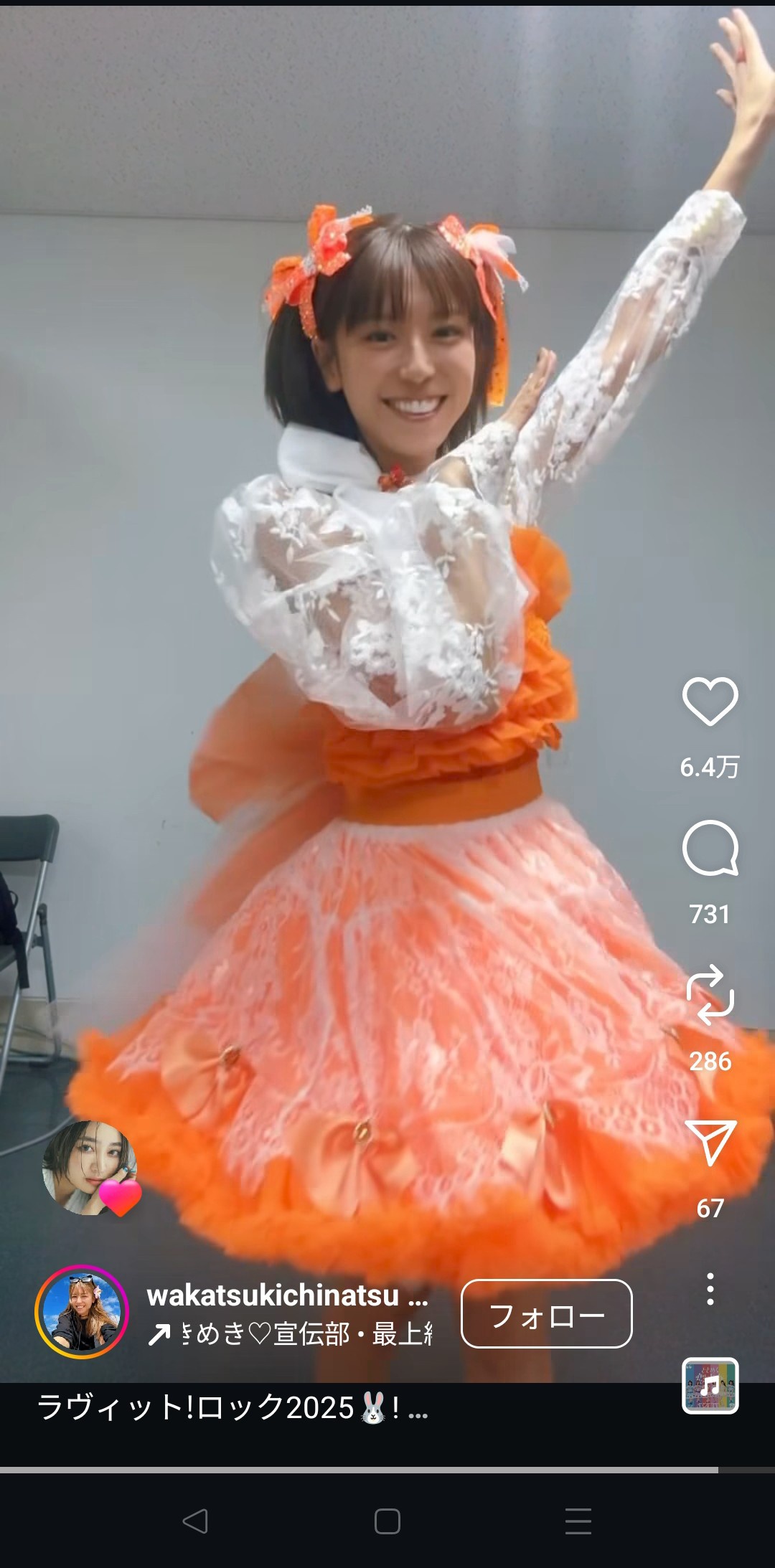The image size is (775, 1568).
Task: Open wakatsukichinatsu's profile picture
Action: pos(82,1312)
